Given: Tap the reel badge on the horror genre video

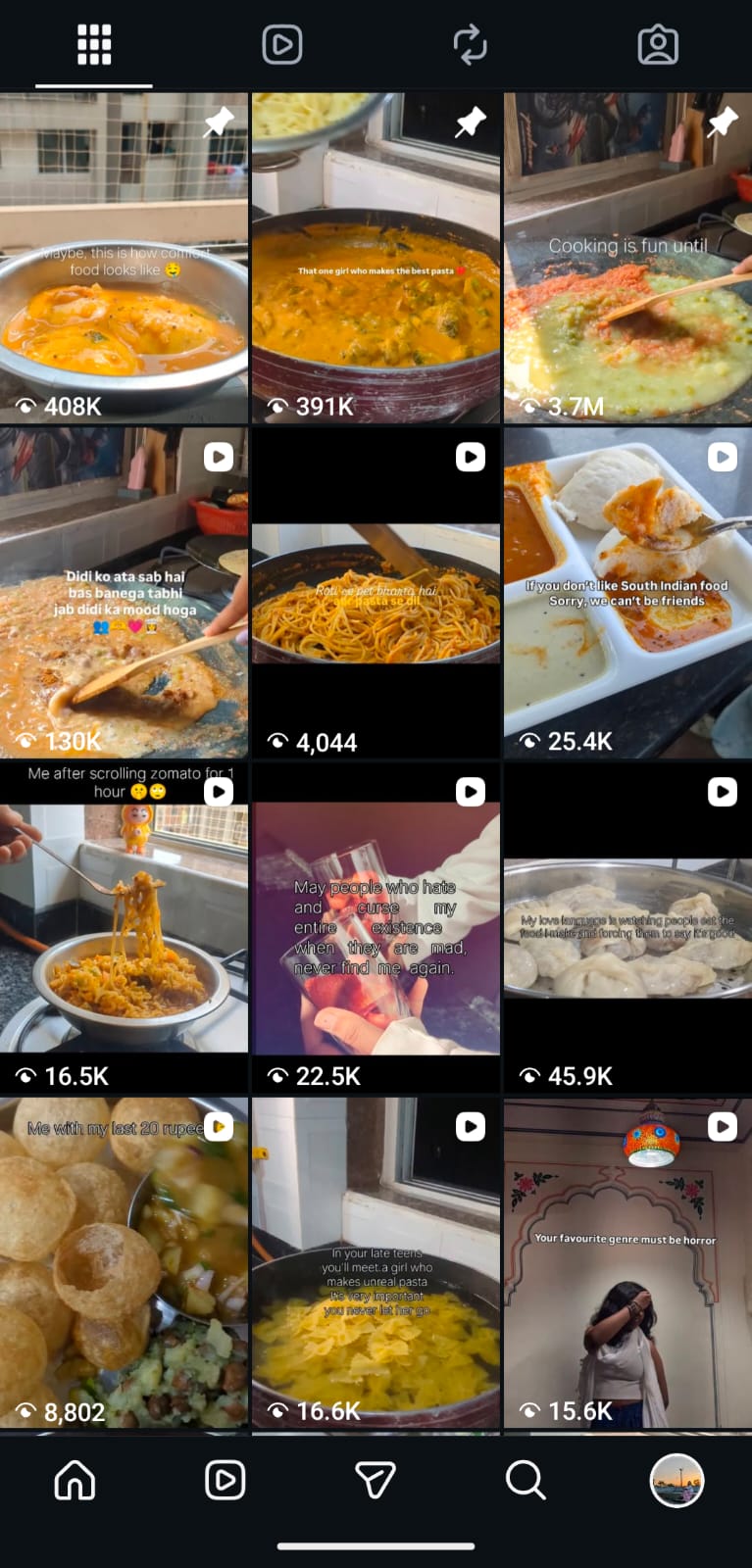Looking at the screenshot, I should pos(722,1127).
